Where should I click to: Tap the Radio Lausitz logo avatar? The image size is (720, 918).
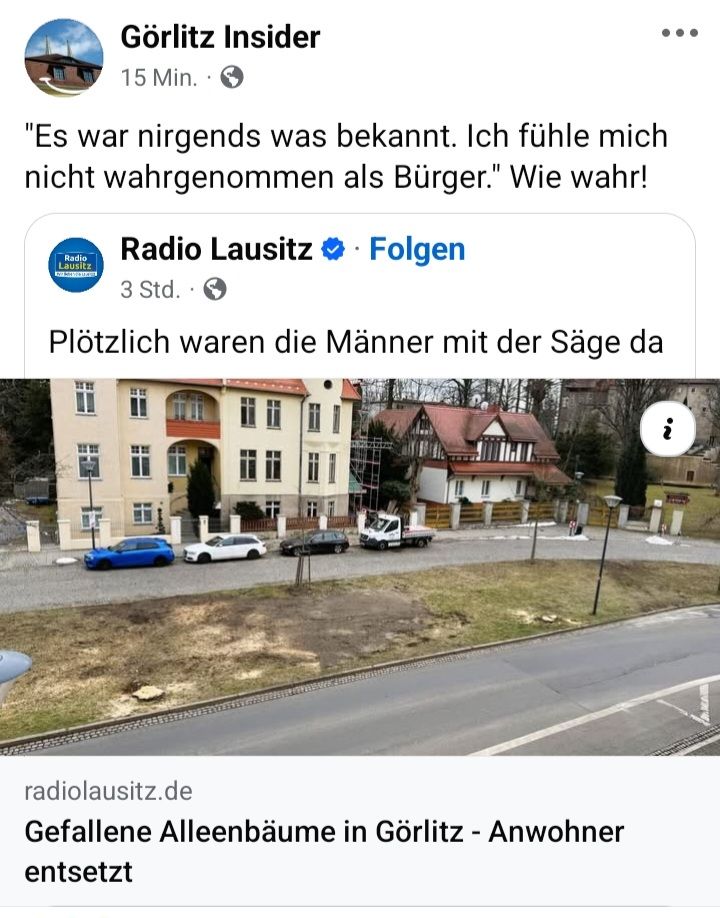(76, 265)
